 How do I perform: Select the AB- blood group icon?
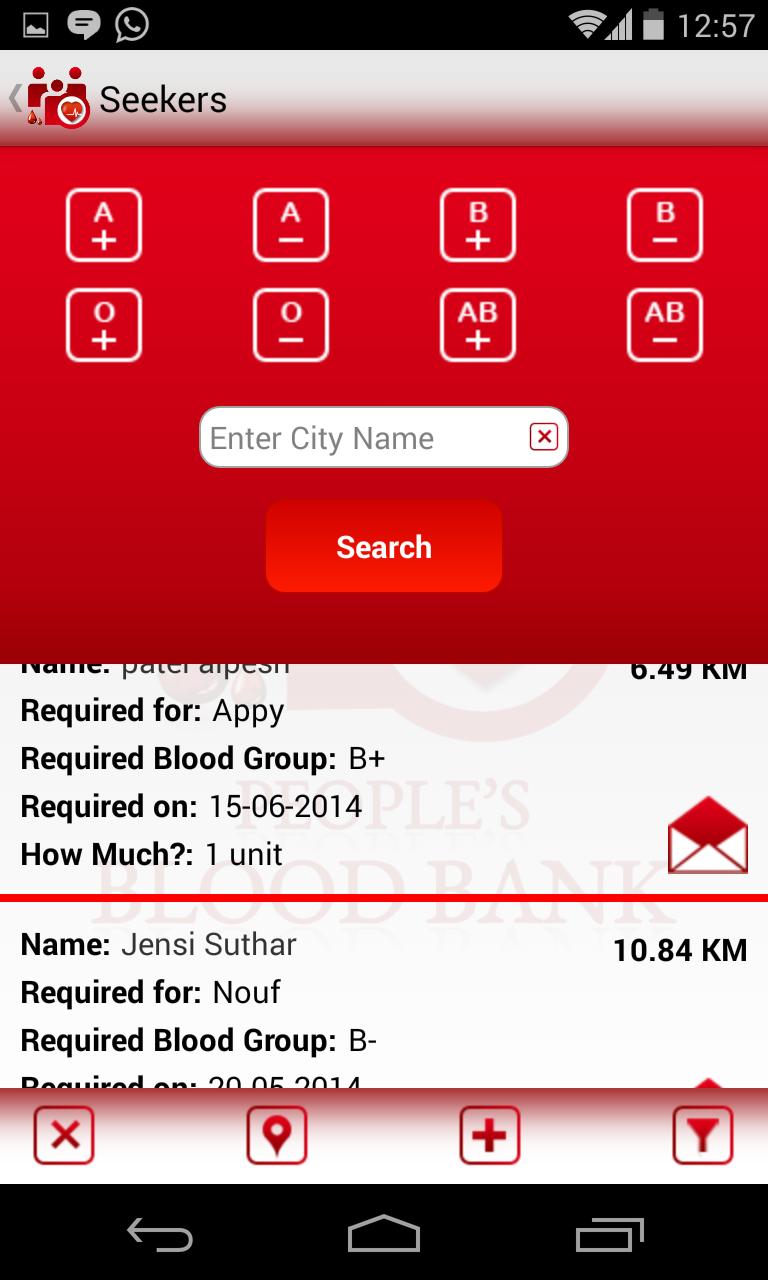tap(664, 324)
